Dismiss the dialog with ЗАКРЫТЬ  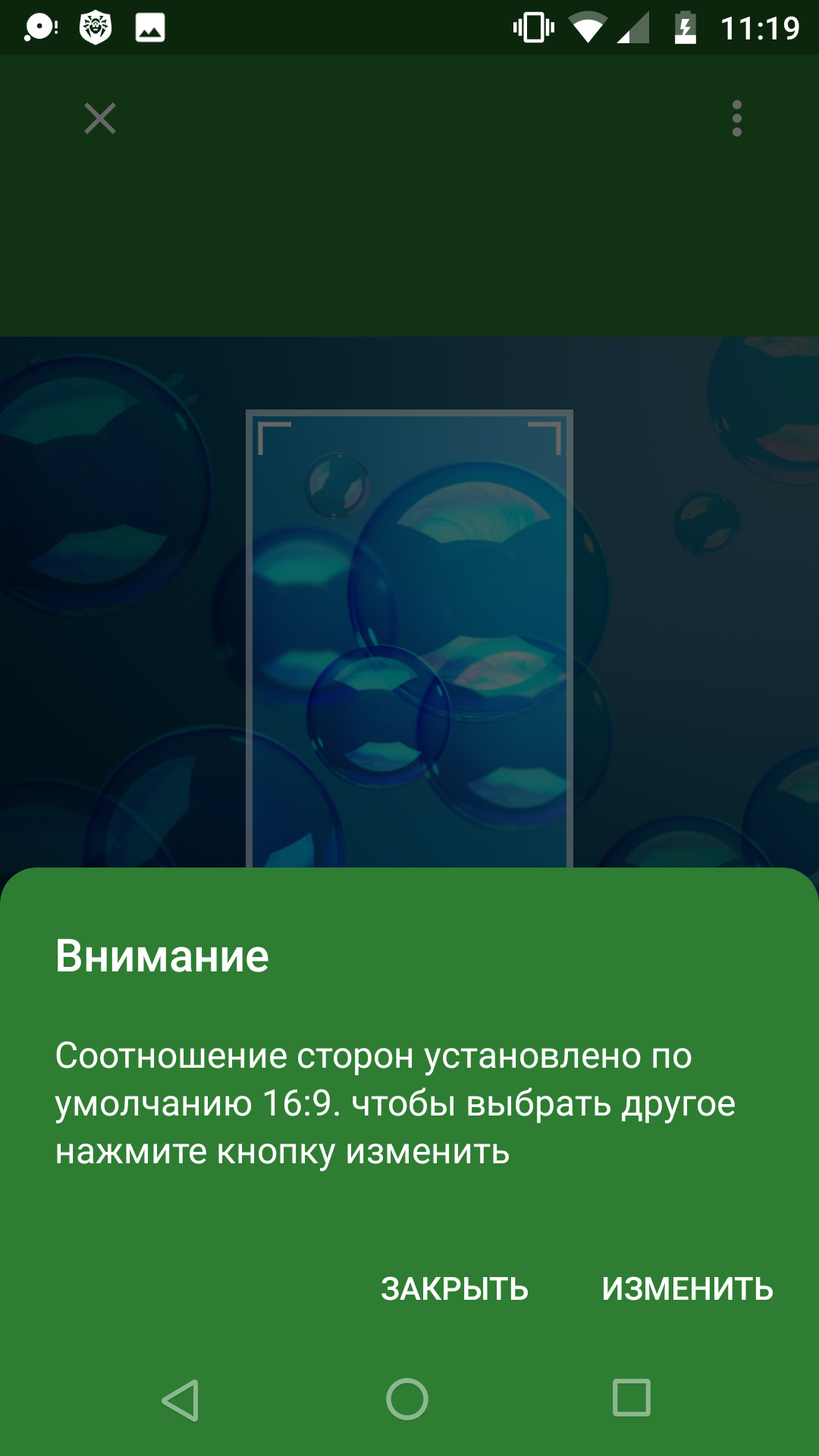click(454, 1289)
